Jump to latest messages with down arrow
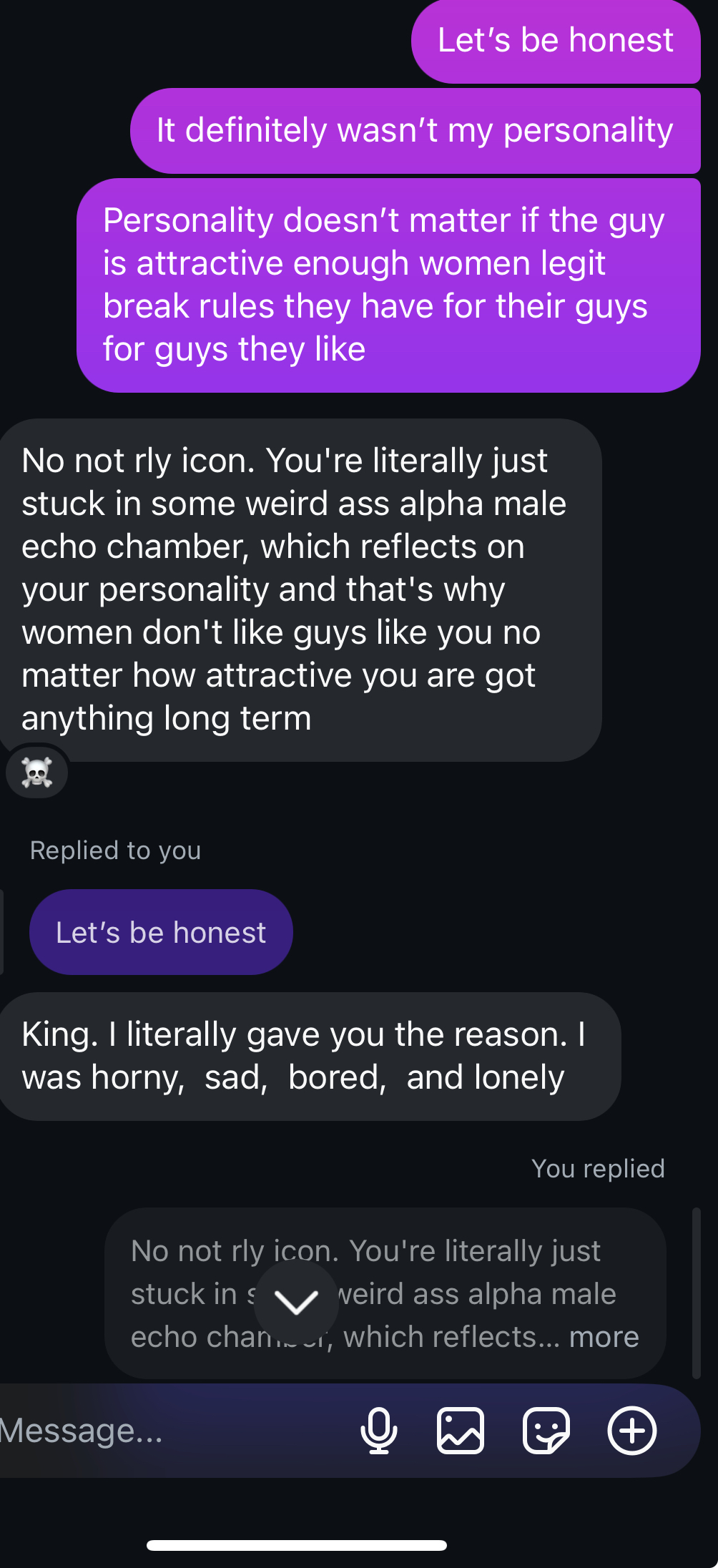The width and height of the screenshot is (718, 1568). coord(296,1302)
